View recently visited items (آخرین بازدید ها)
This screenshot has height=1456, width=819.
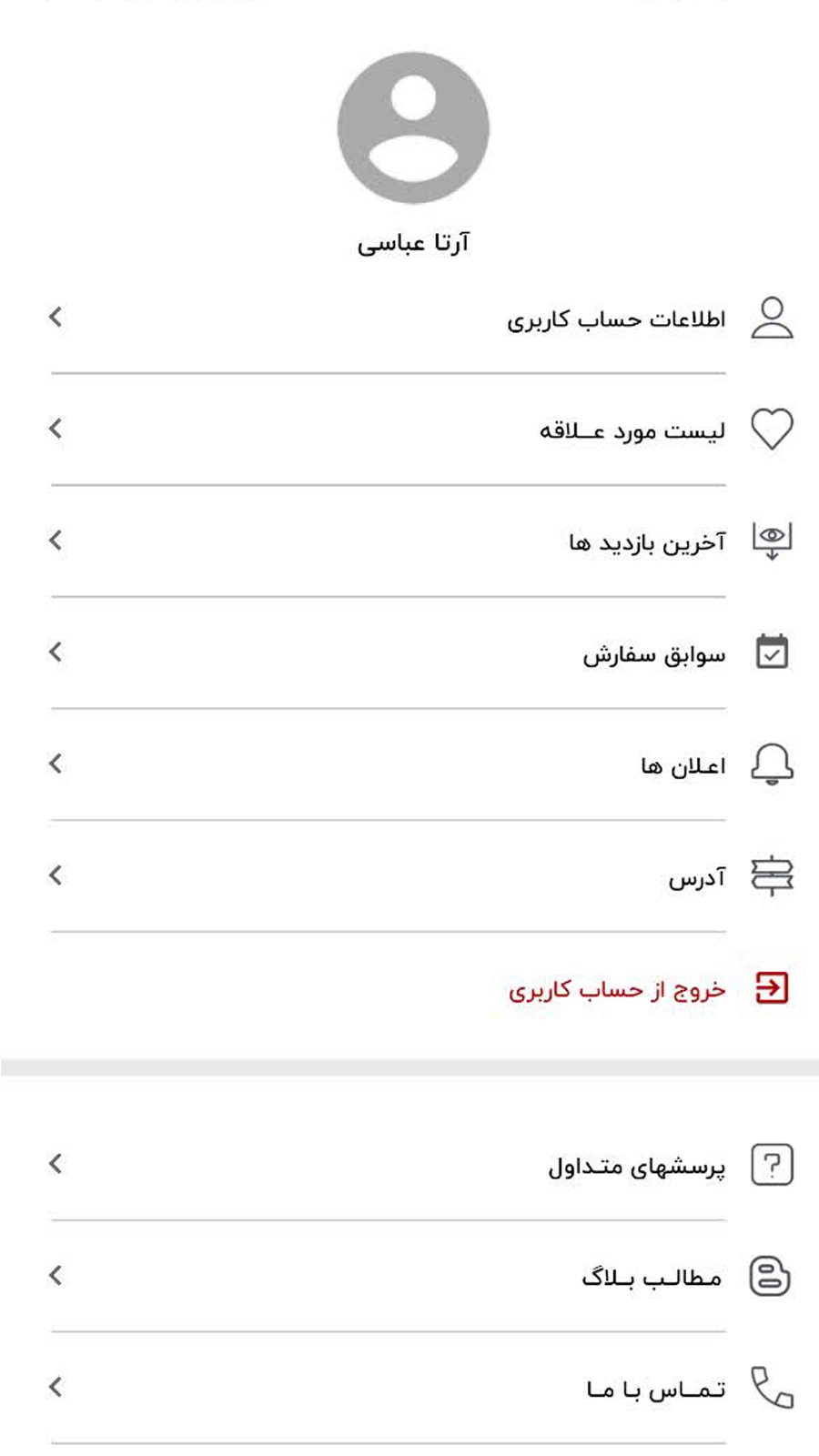coord(647,542)
